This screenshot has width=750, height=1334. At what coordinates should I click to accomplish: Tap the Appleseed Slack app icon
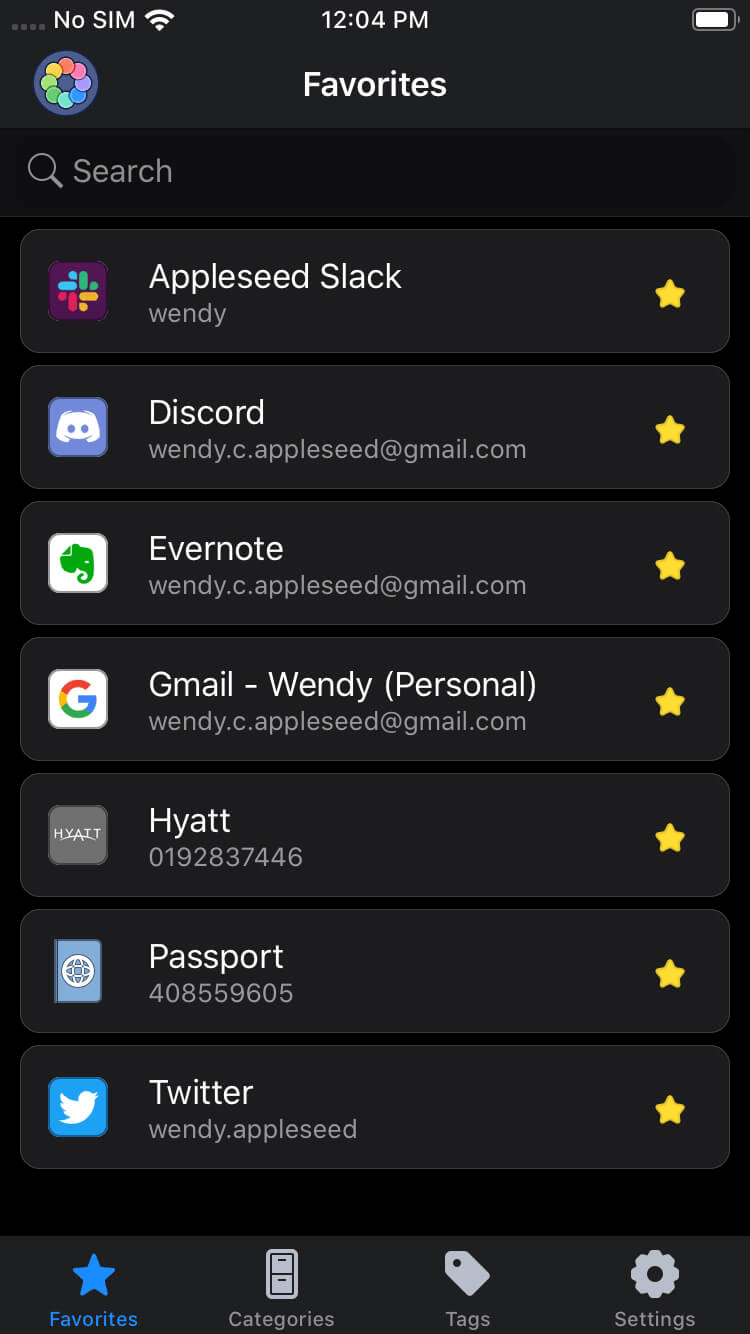click(x=78, y=291)
